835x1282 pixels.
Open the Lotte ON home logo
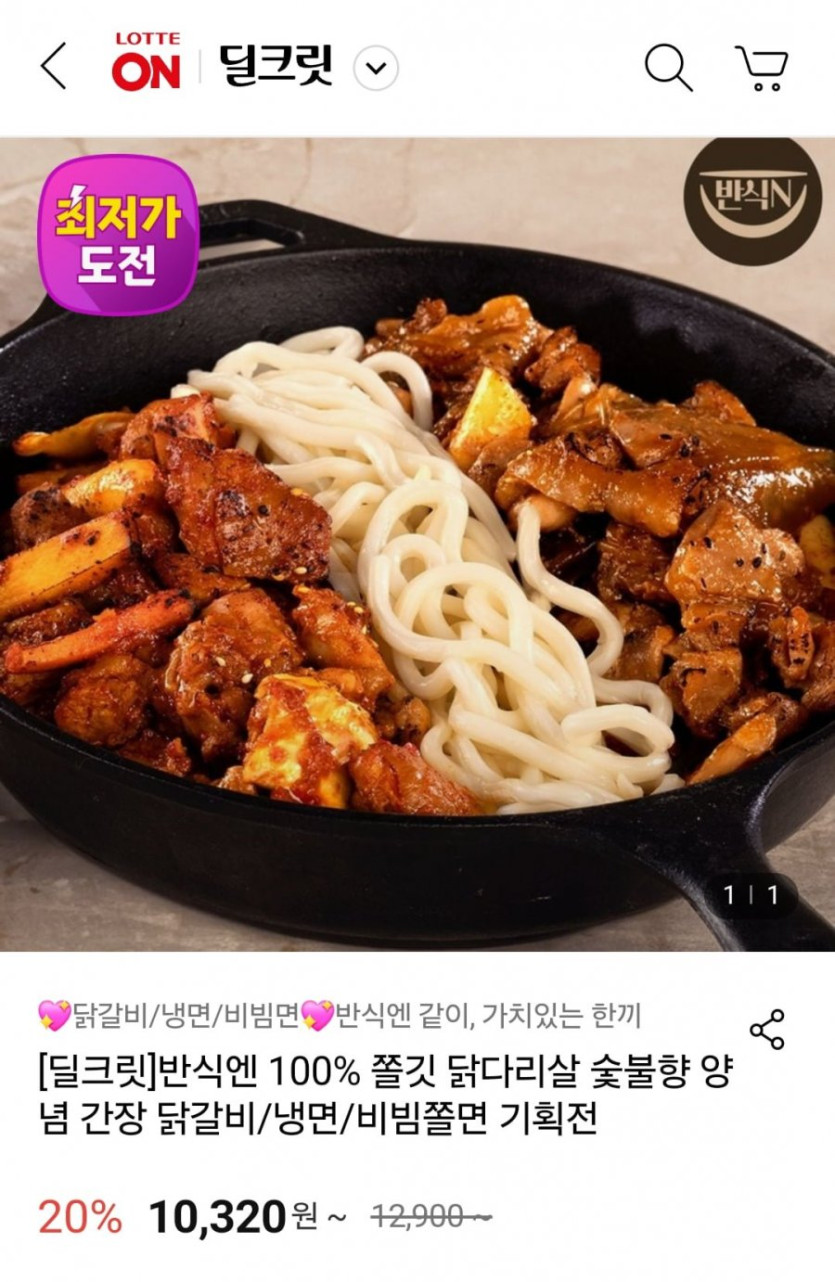pyautogui.click(x=146, y=63)
